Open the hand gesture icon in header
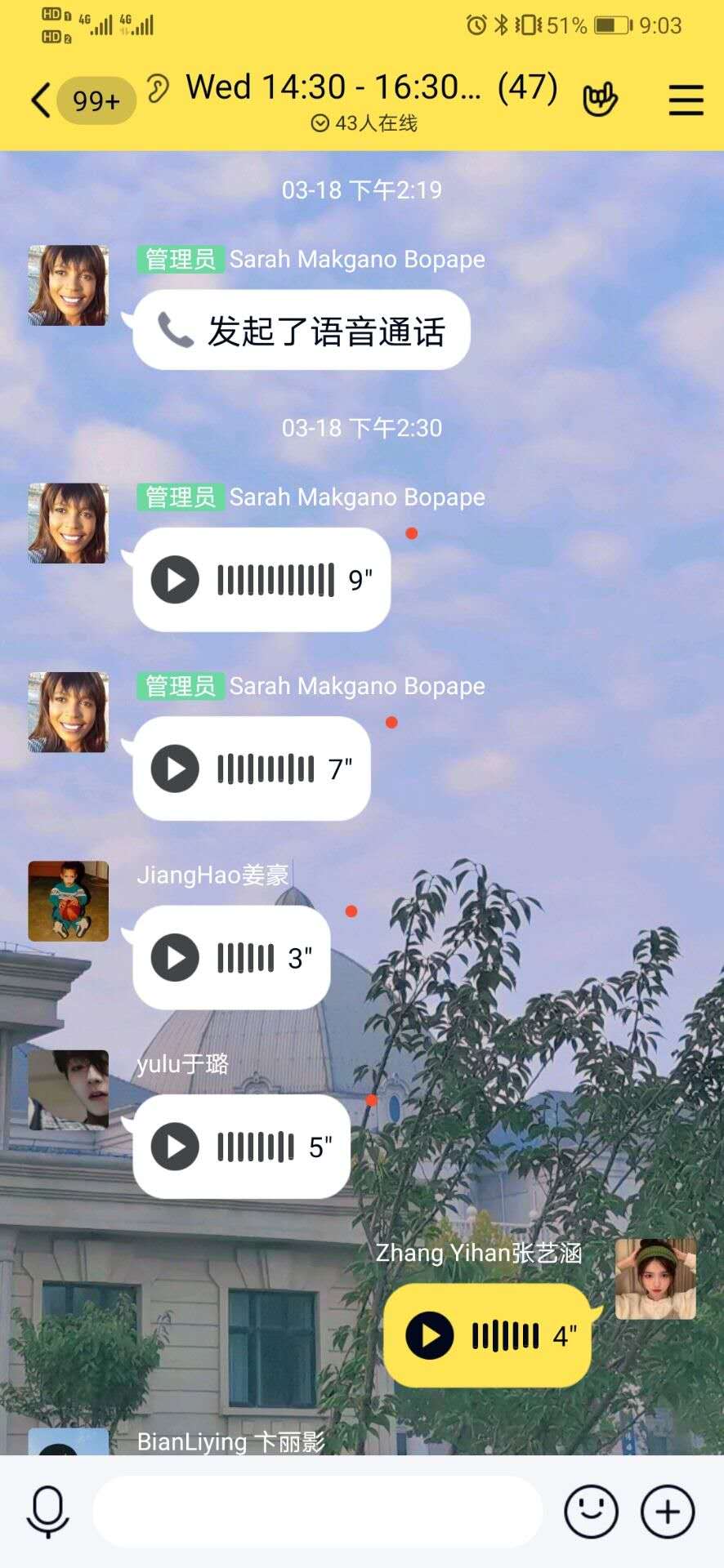 pyautogui.click(x=600, y=100)
